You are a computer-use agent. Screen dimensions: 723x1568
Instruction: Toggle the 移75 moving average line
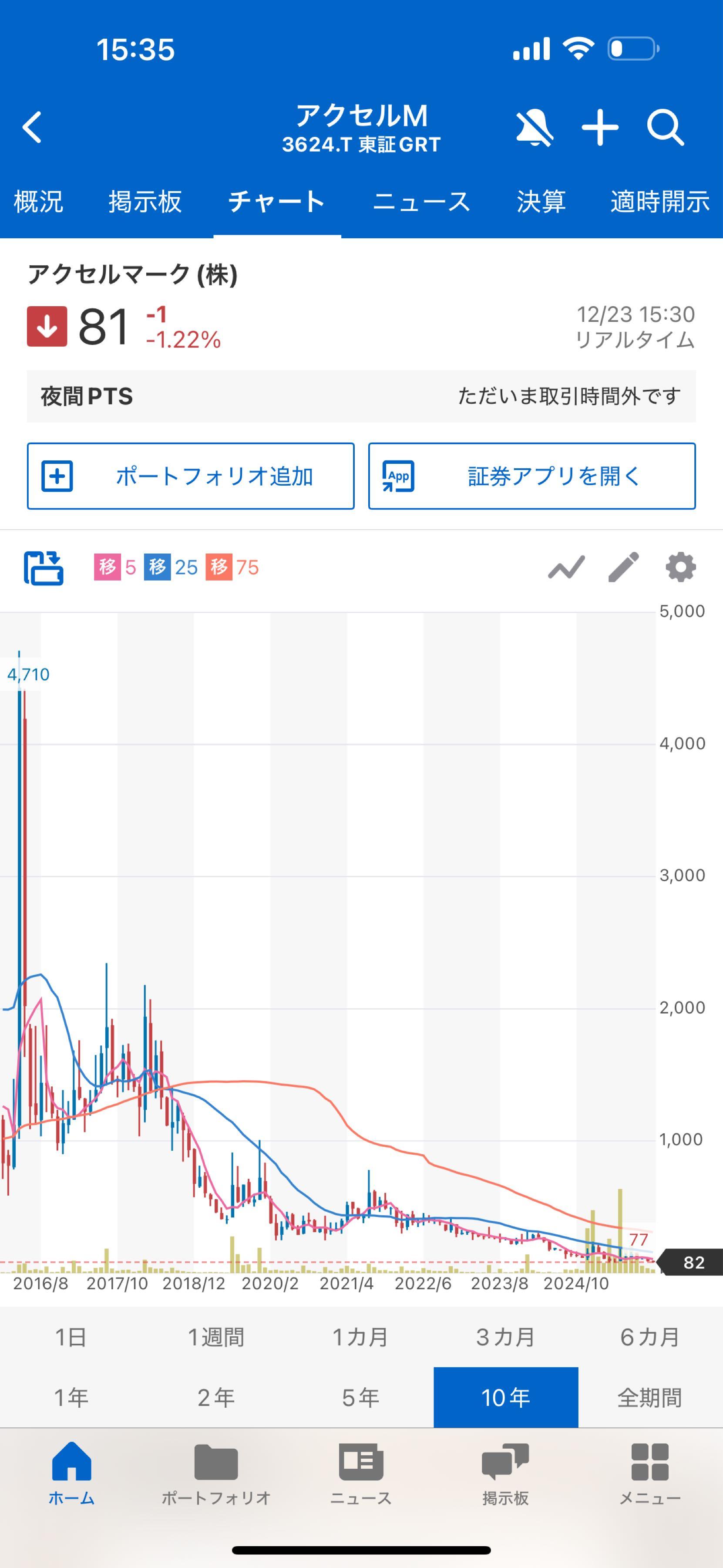coord(235,567)
